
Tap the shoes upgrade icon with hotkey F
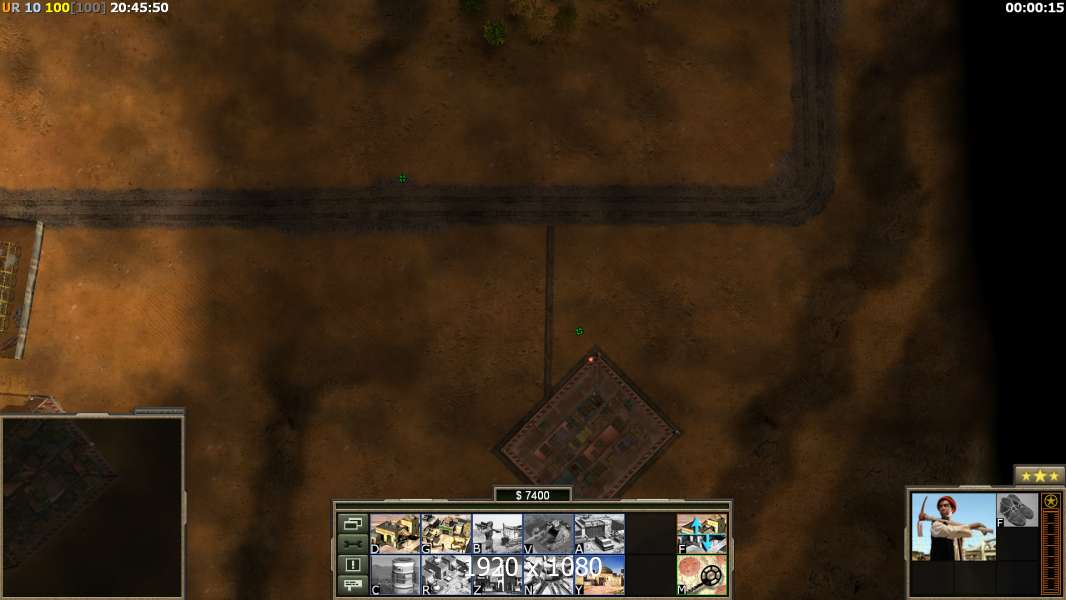tap(1018, 509)
